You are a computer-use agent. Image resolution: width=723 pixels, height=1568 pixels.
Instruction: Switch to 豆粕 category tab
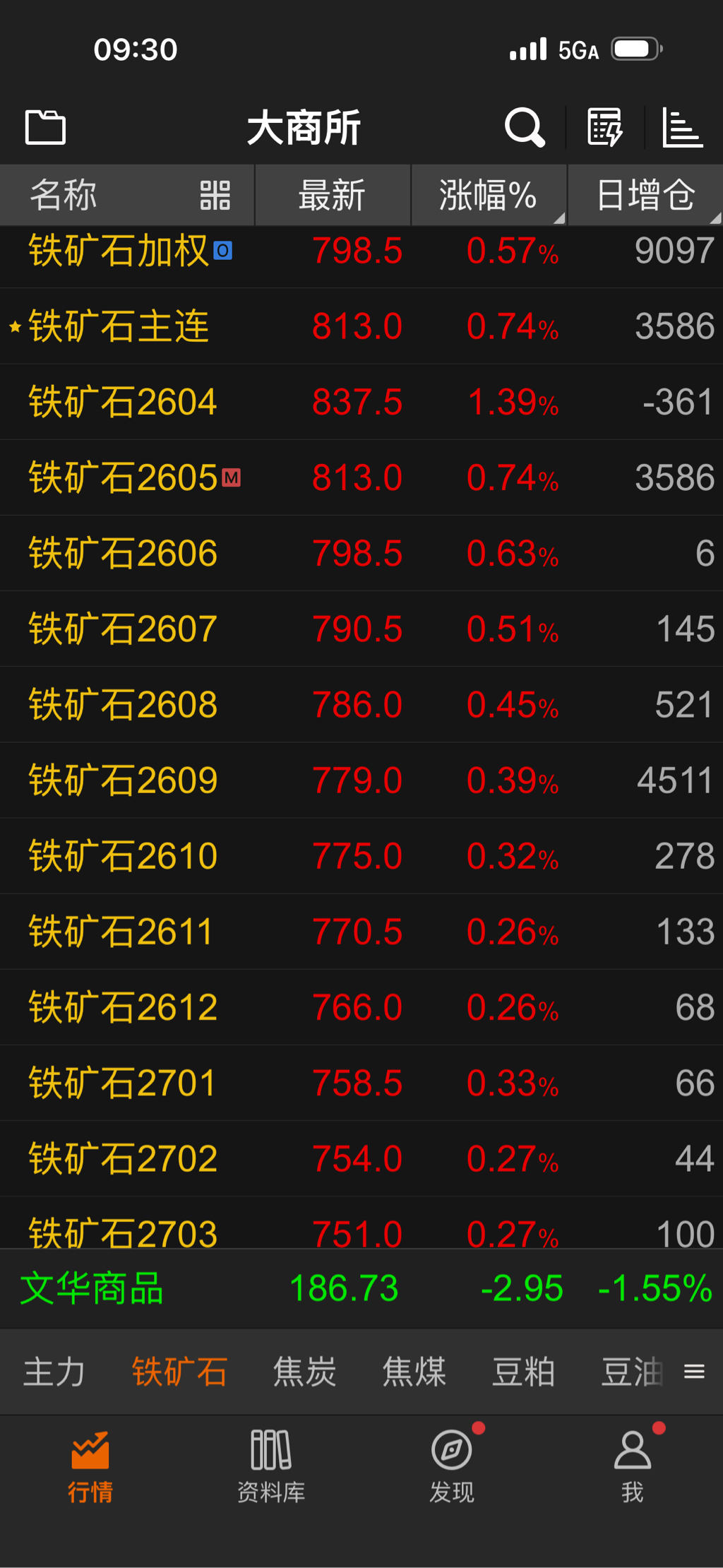523,1372
